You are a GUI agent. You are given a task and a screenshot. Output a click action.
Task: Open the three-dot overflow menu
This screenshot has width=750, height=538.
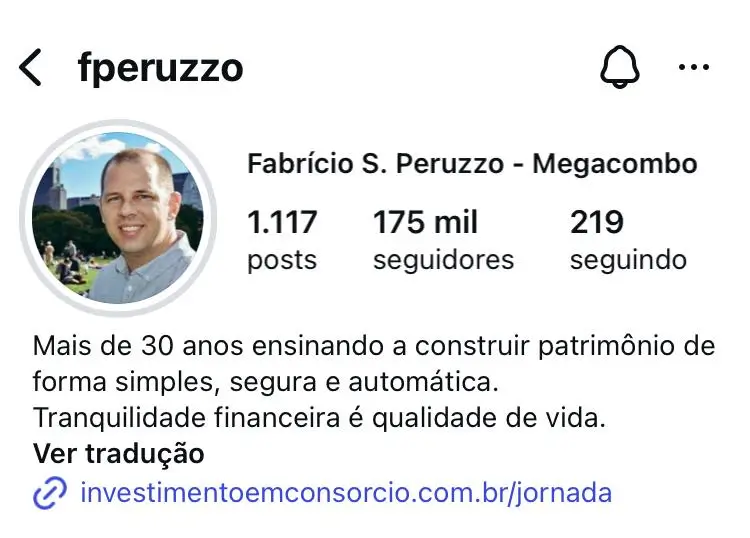point(693,67)
